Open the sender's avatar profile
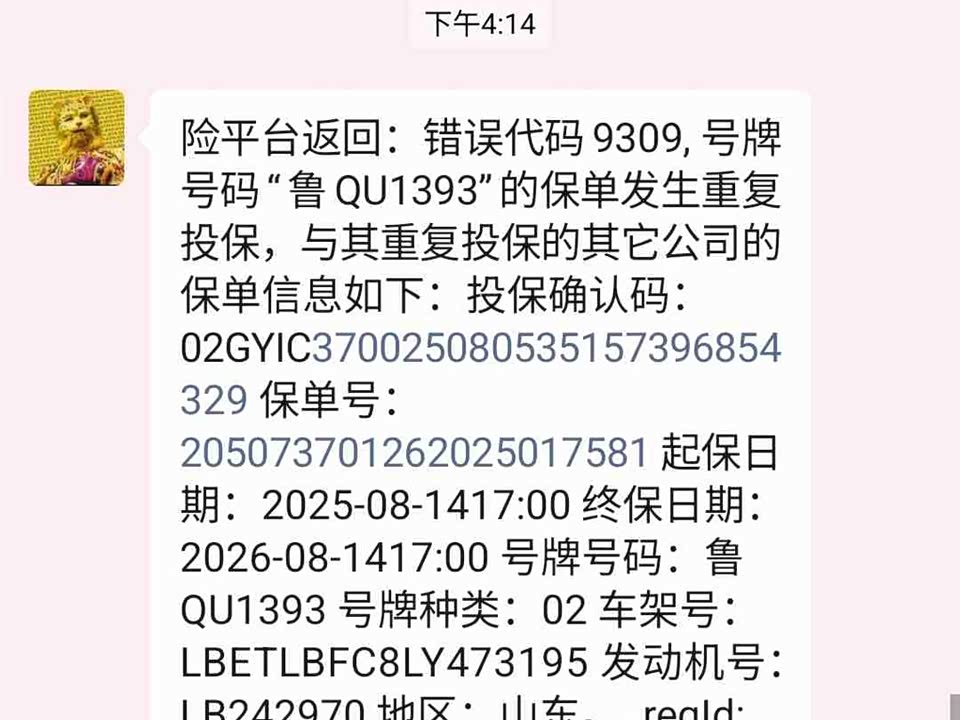Viewport: 960px width, 720px height. [77, 138]
